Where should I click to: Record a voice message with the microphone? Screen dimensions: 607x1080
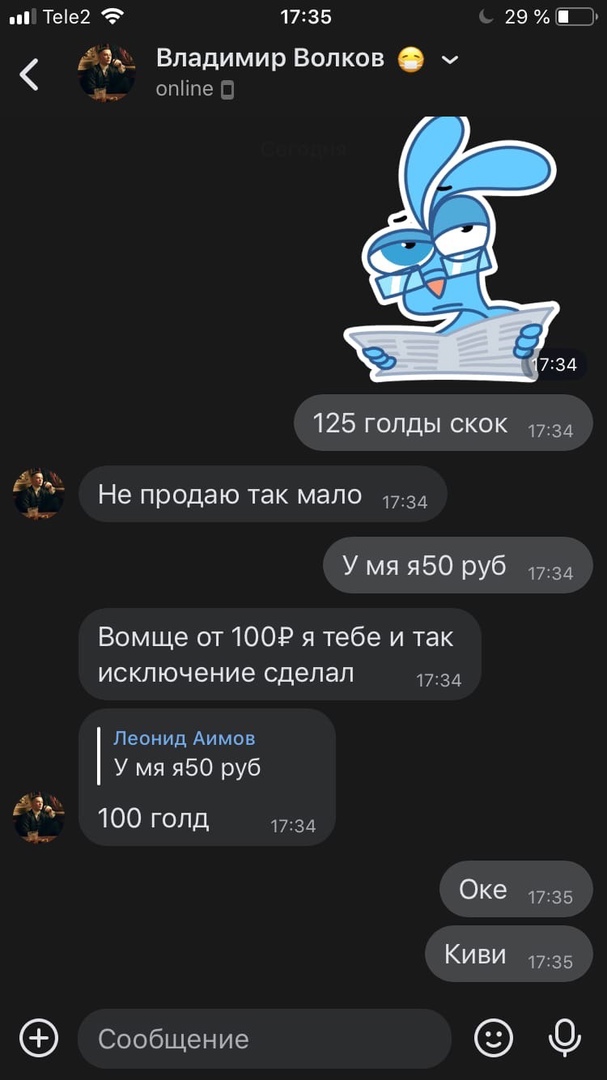[565, 1038]
